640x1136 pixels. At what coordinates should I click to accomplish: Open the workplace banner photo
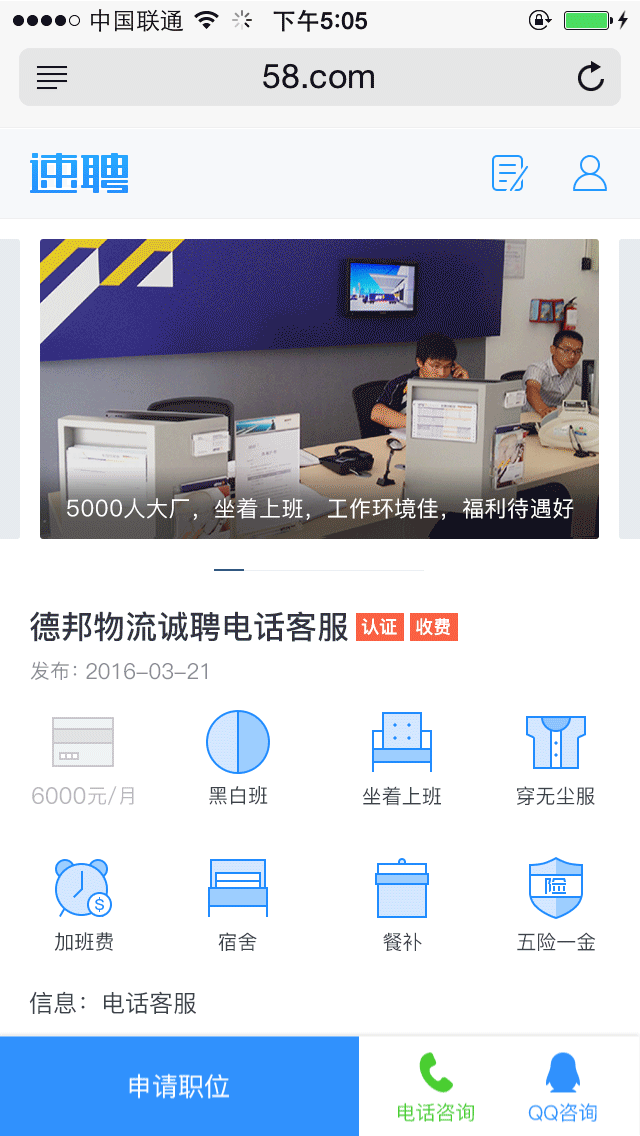[319, 388]
